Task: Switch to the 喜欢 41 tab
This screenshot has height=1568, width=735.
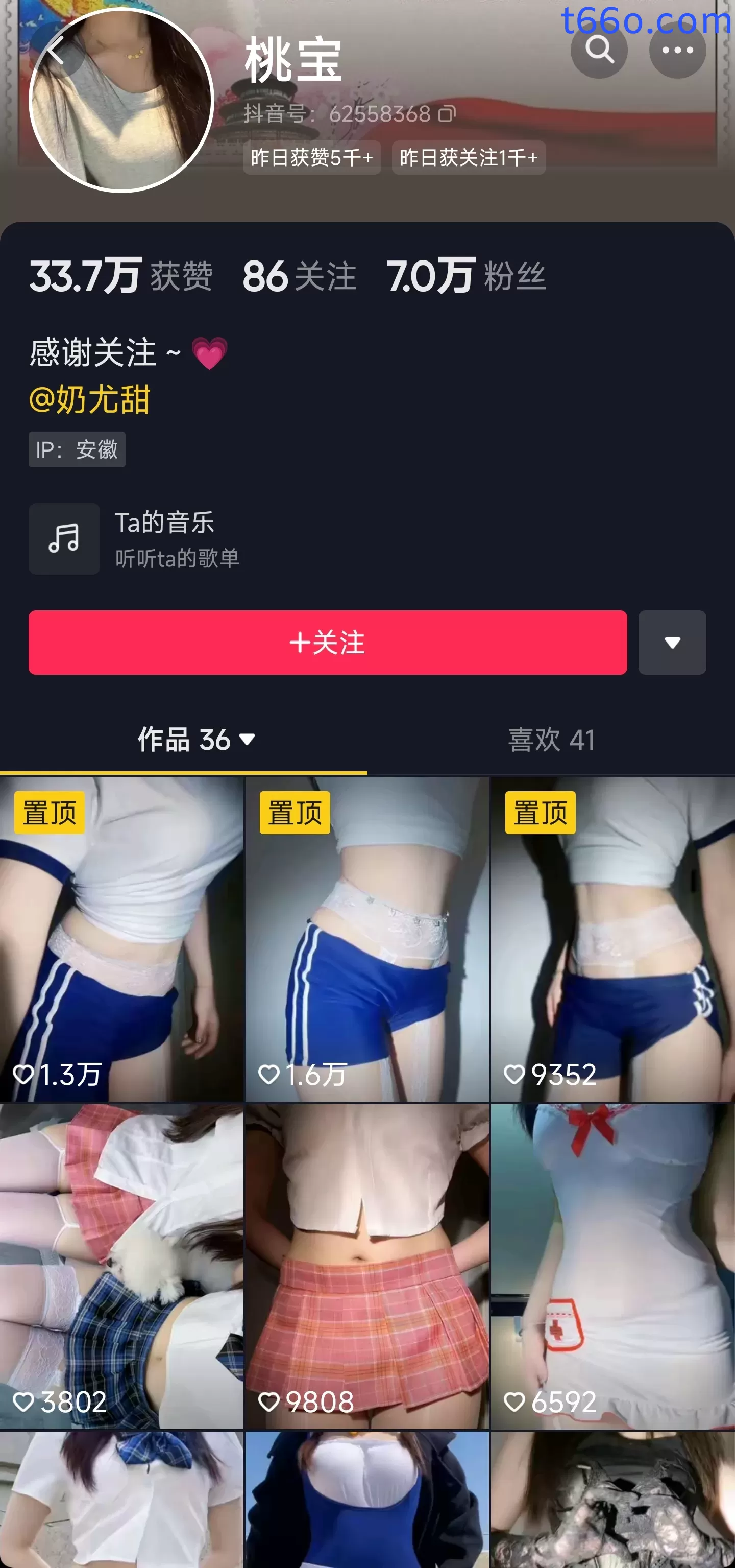Action: [x=551, y=741]
